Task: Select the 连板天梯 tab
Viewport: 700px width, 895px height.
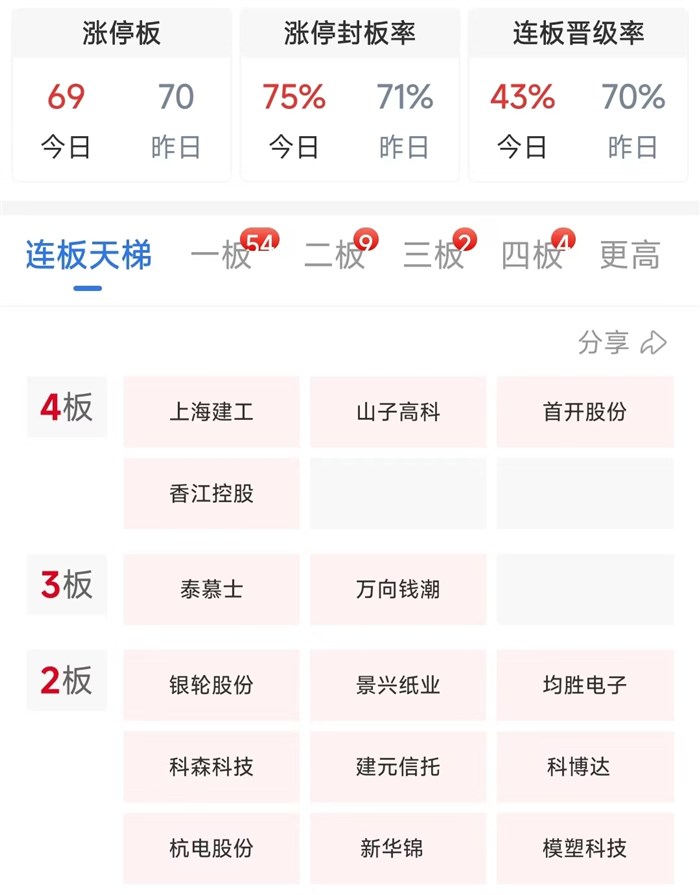Action: click(89, 256)
